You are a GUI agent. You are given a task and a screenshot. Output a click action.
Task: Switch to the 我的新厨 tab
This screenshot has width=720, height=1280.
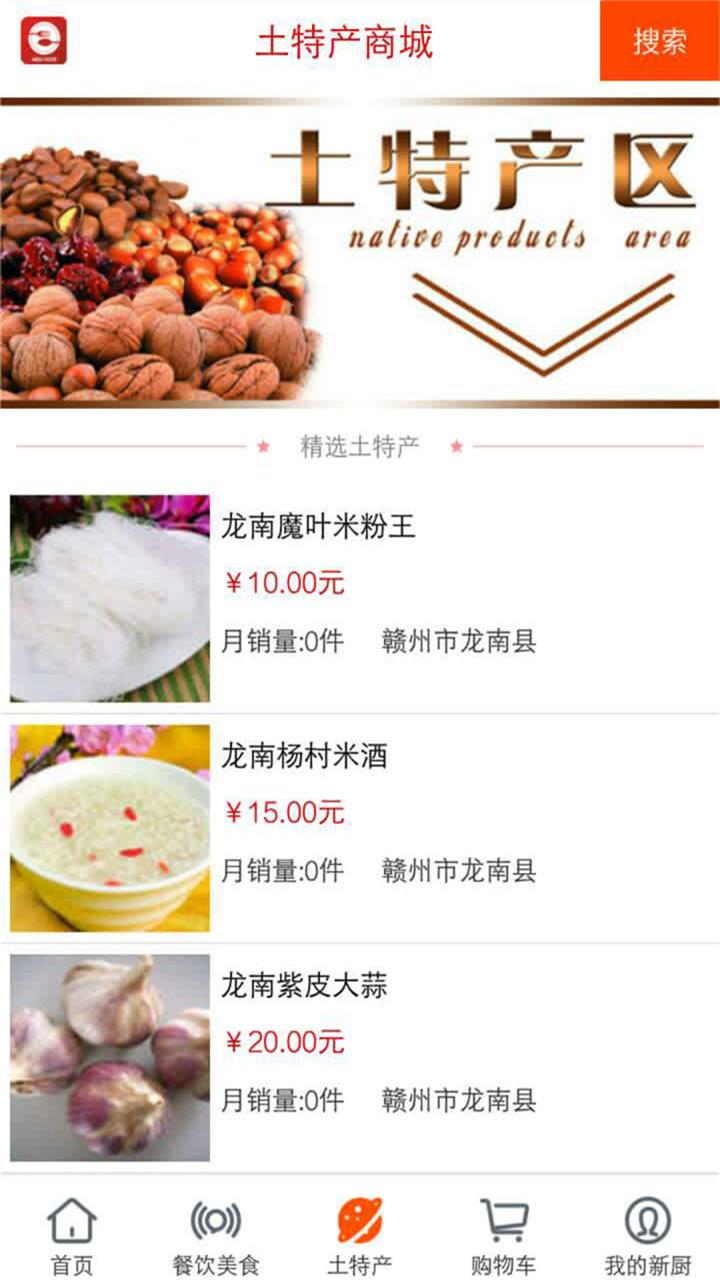click(647, 1236)
